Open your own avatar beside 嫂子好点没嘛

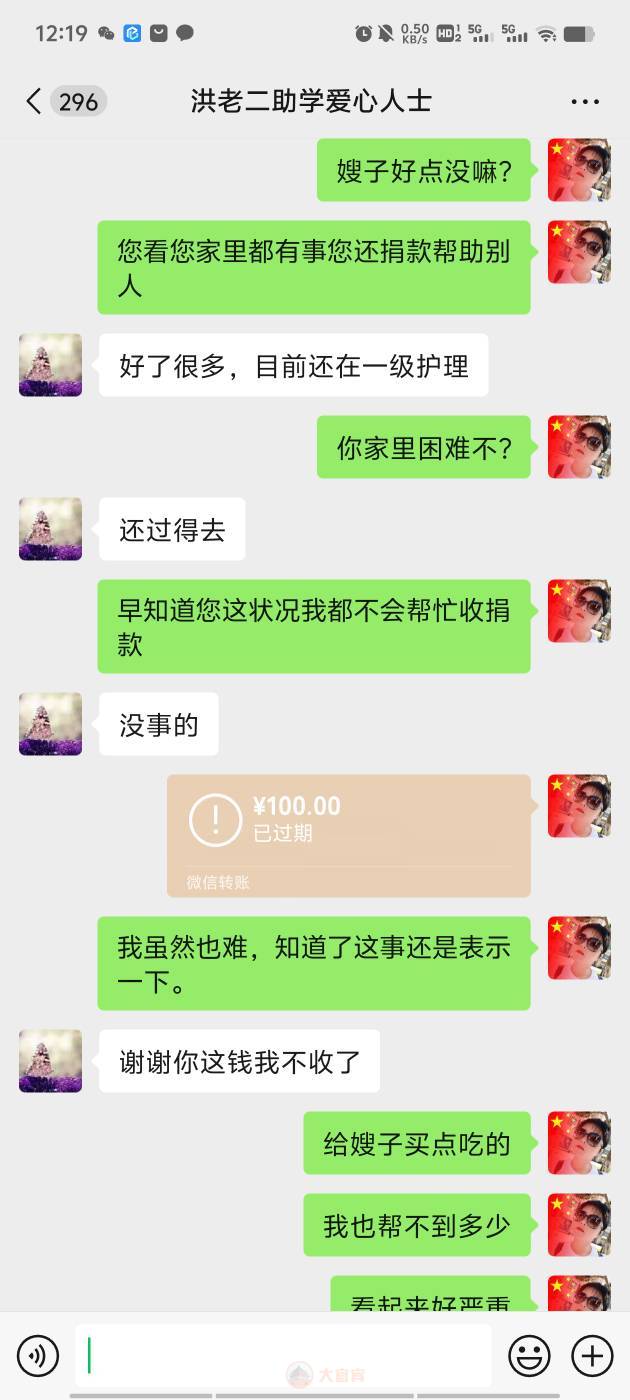click(x=579, y=170)
